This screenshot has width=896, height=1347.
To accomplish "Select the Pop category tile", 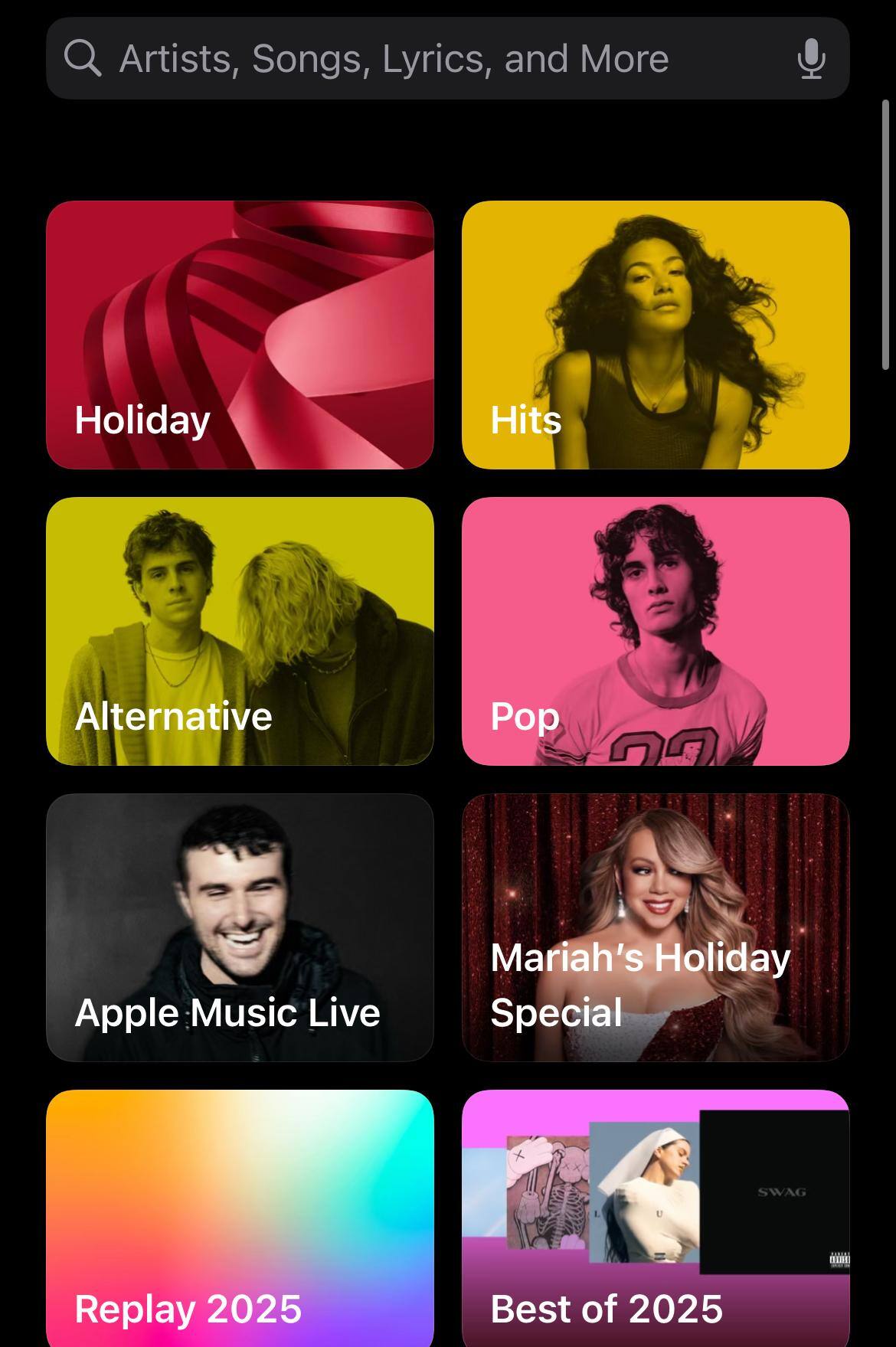I will (656, 631).
